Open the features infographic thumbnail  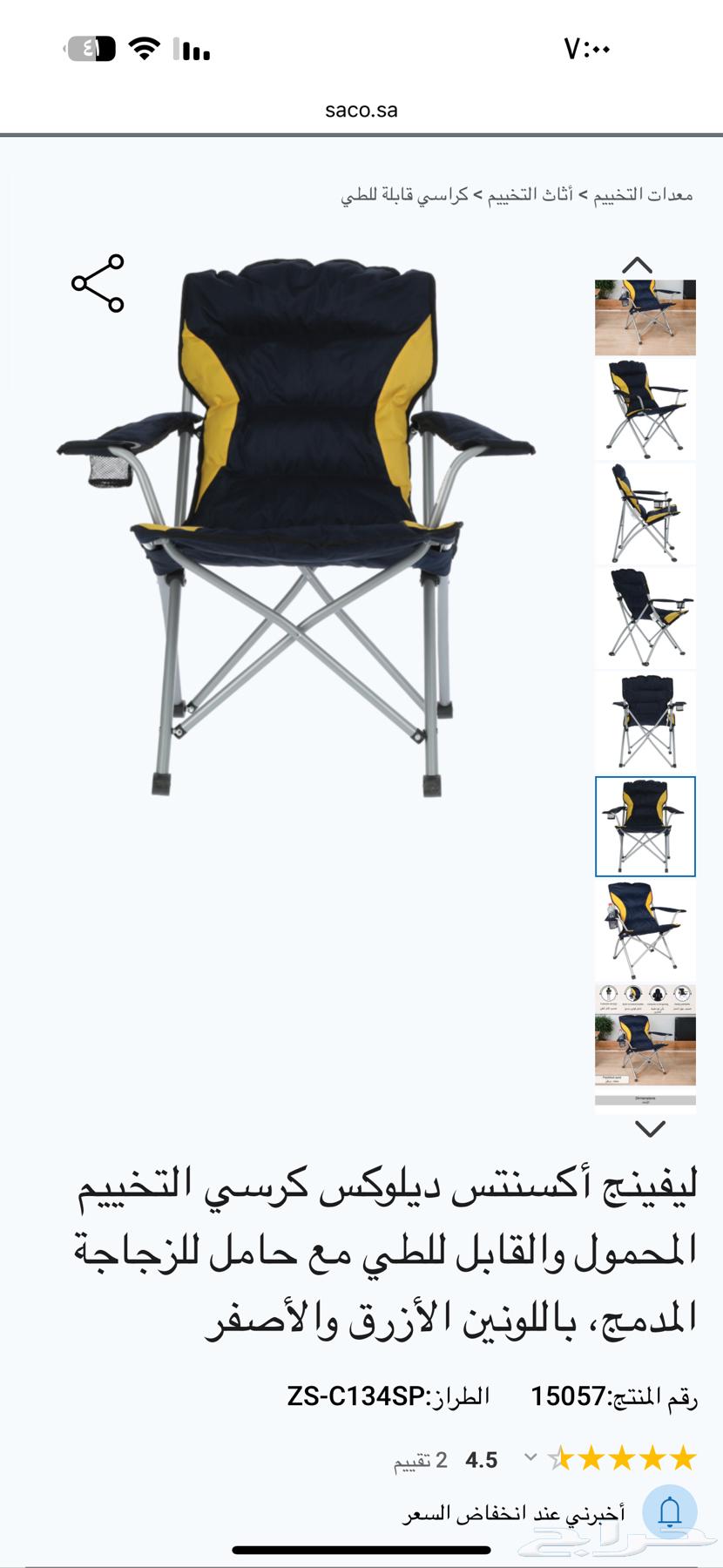[x=645, y=1035]
